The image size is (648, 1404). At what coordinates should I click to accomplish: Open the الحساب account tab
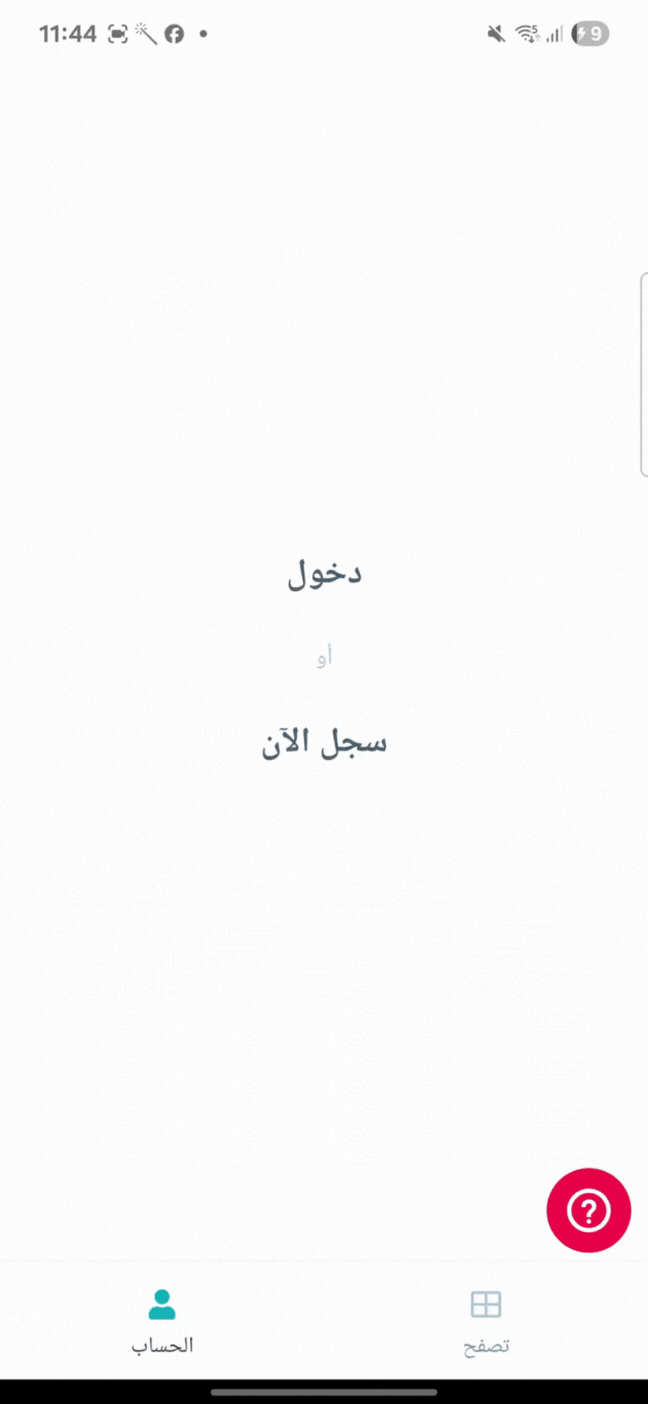[x=162, y=1322]
